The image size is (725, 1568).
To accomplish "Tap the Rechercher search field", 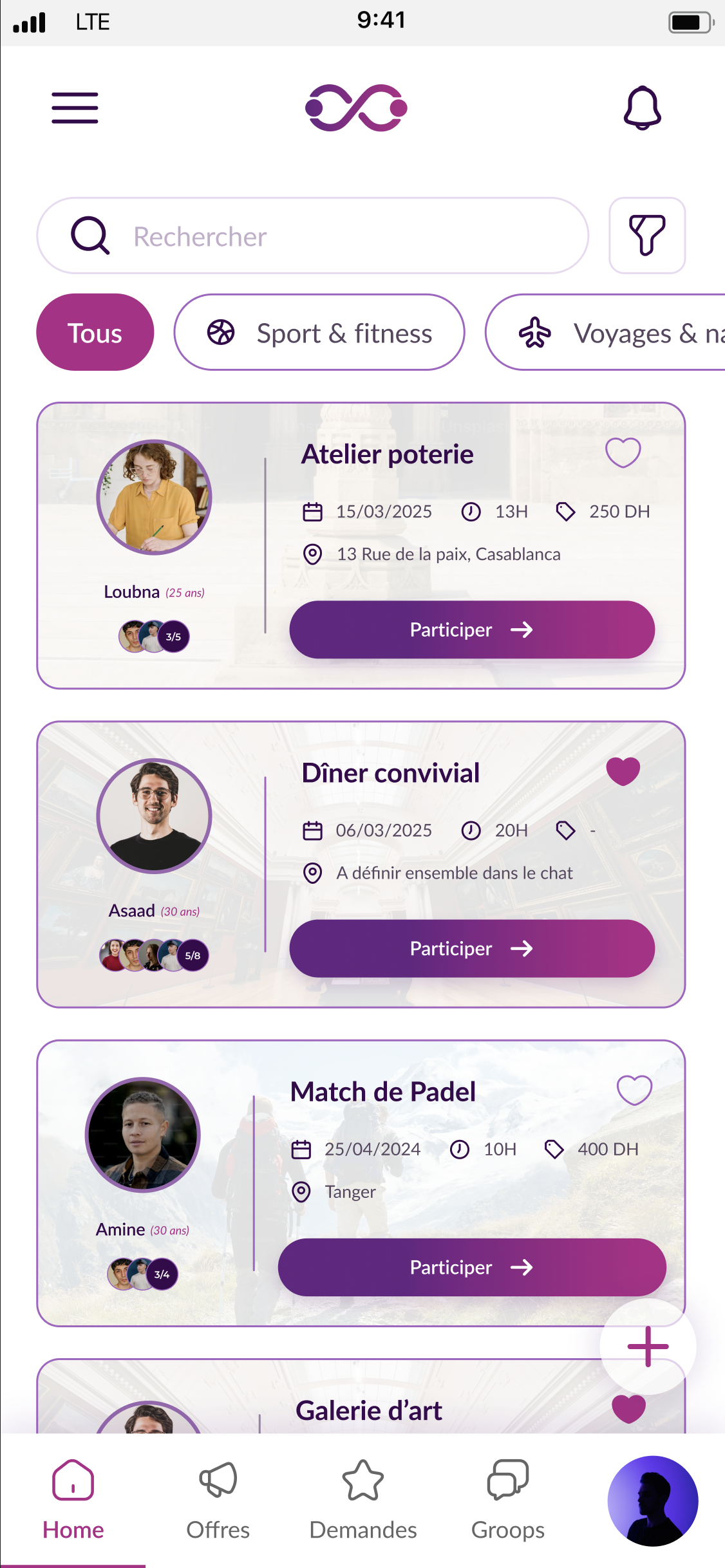I will point(313,236).
